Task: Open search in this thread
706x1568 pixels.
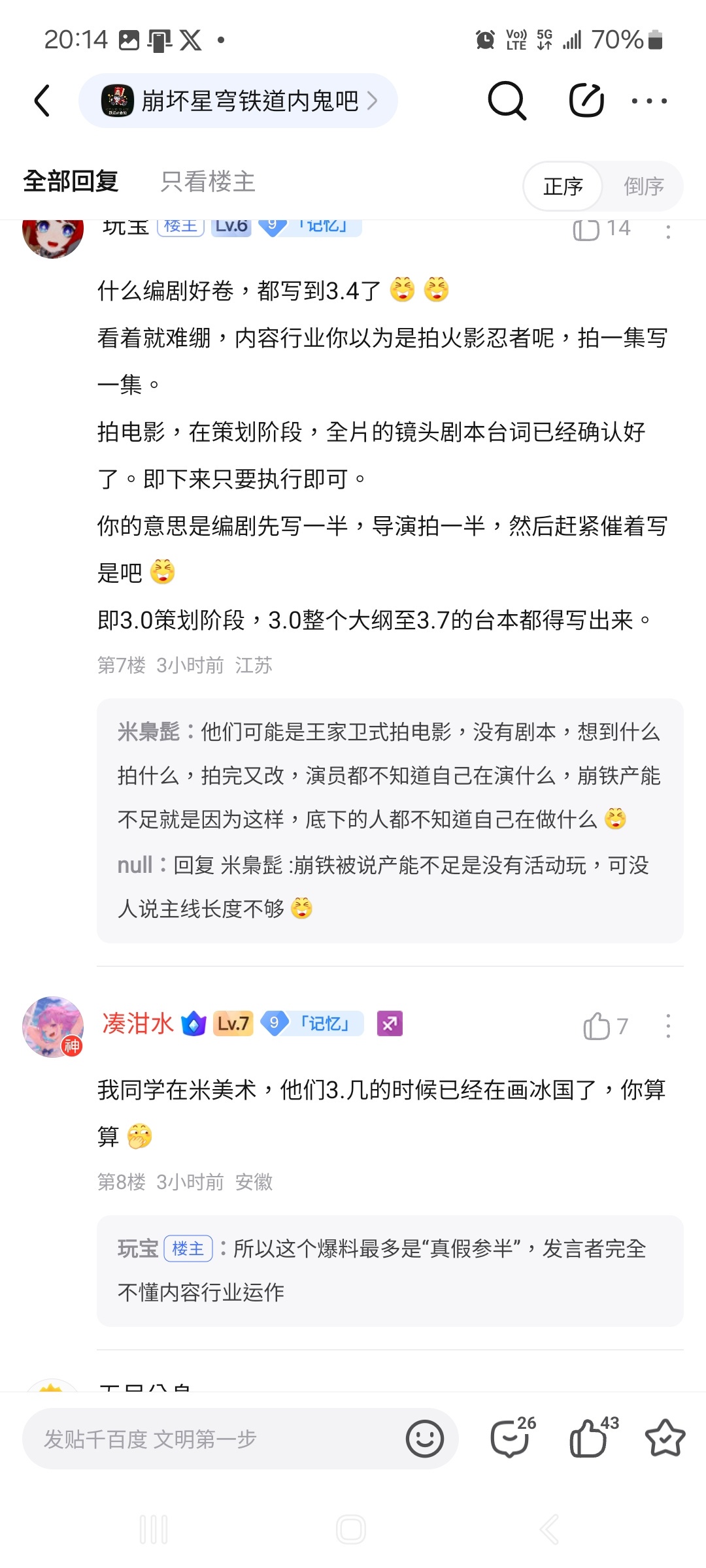Action: click(x=507, y=101)
